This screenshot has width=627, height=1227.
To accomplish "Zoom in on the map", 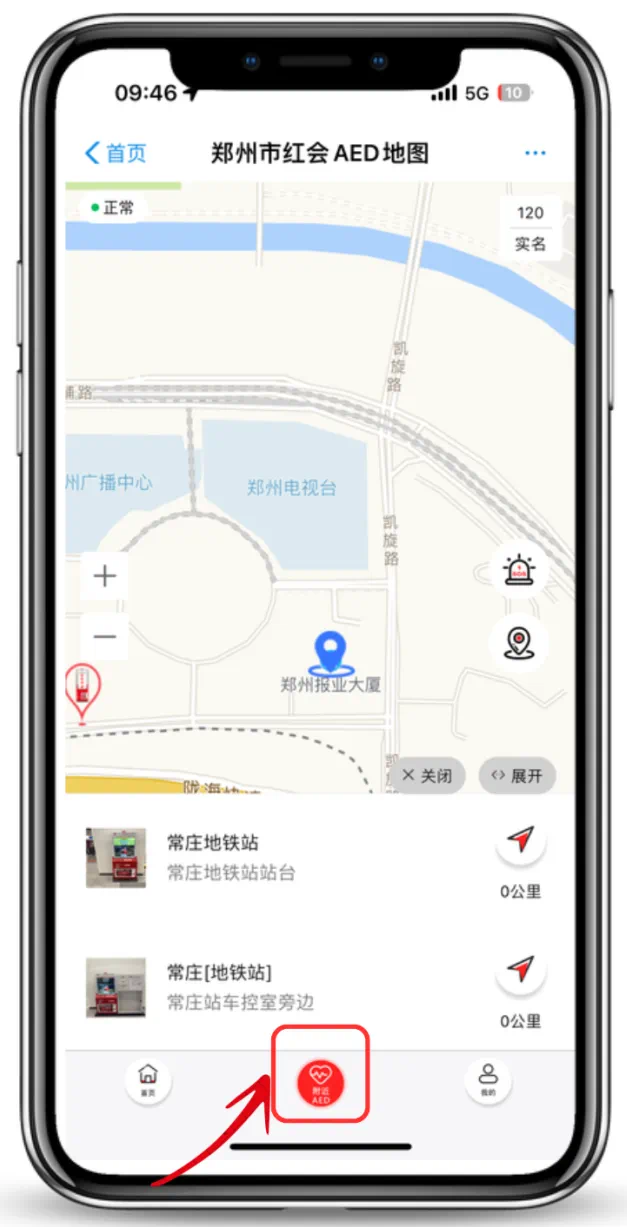I will 105,577.
